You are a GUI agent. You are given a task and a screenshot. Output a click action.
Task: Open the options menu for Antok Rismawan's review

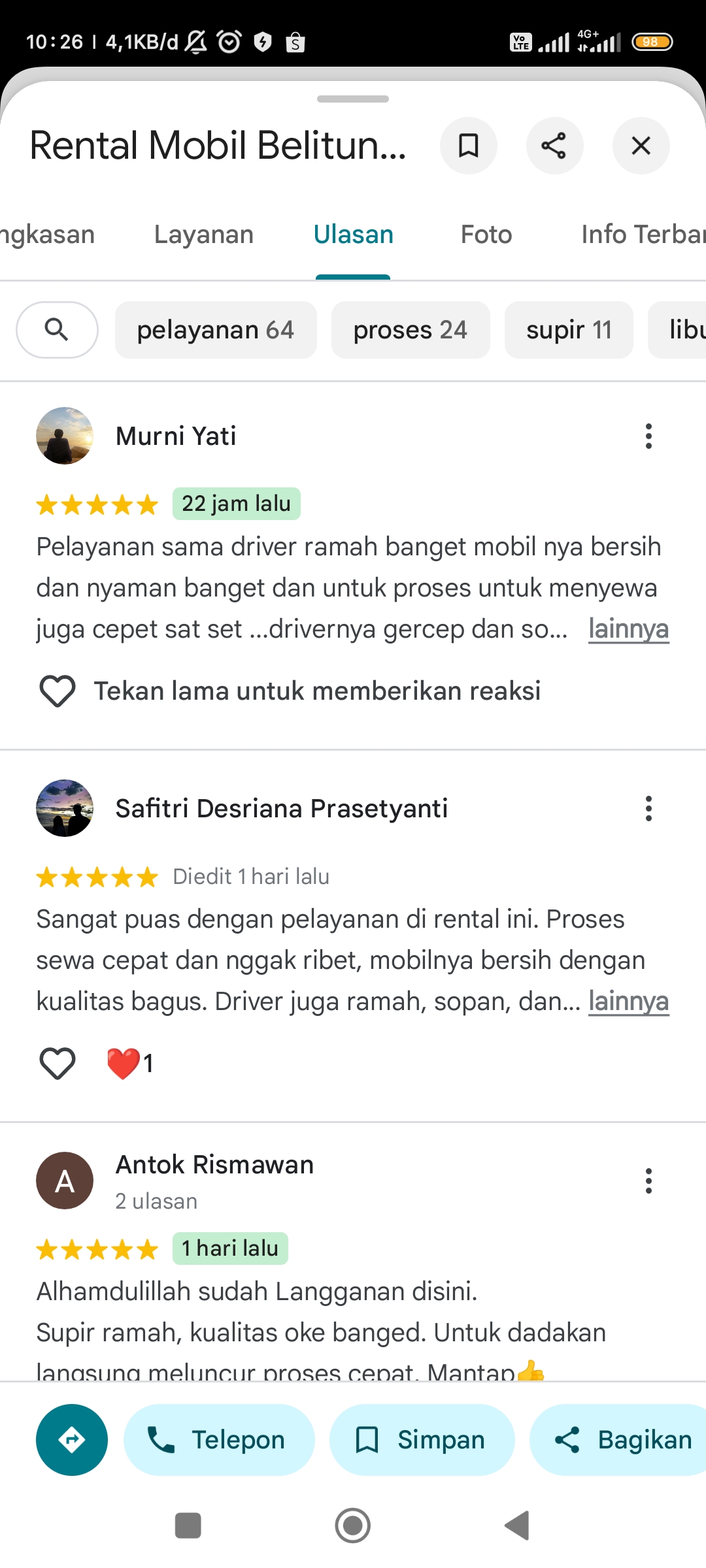click(x=648, y=1181)
